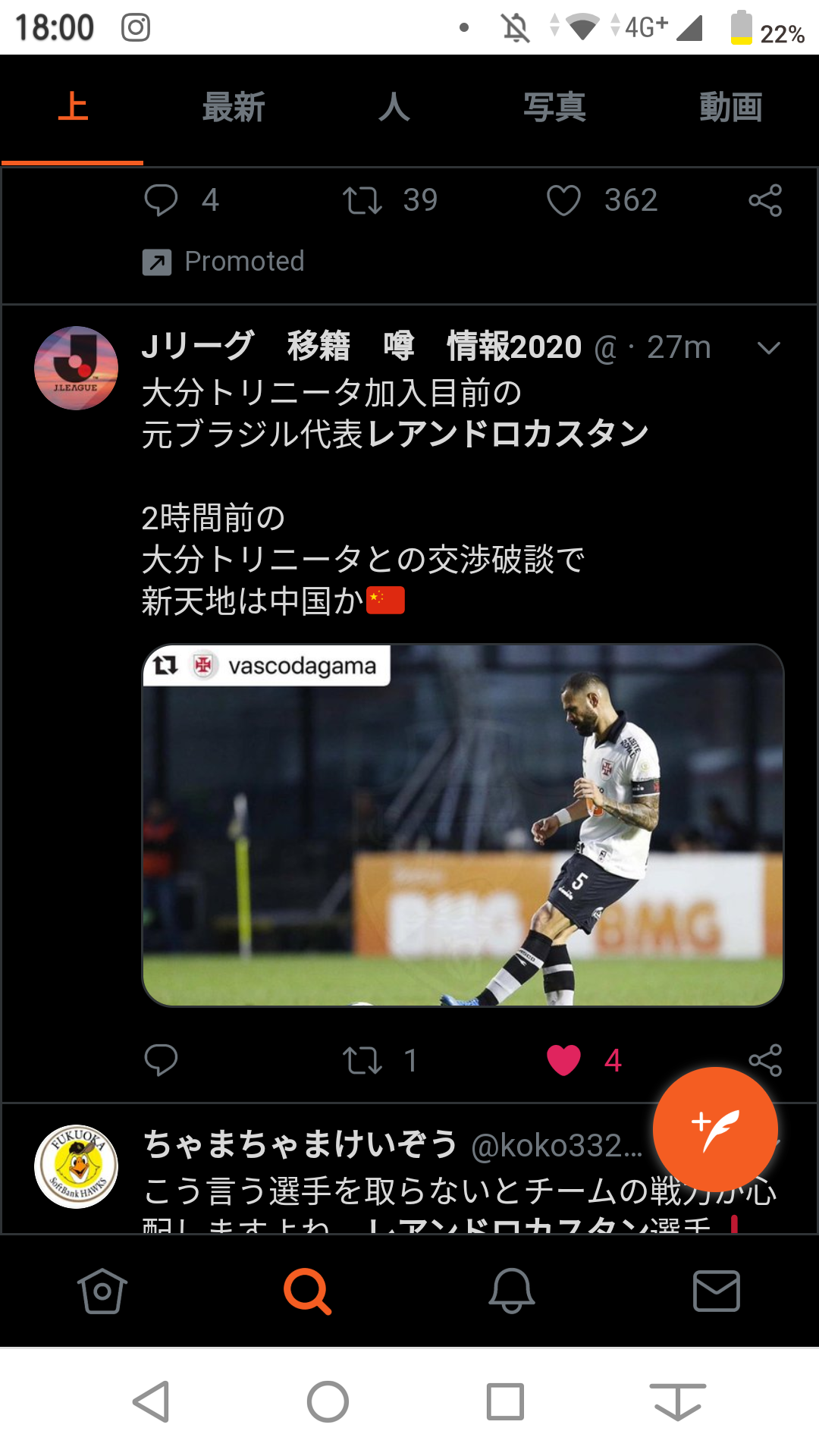The height and width of the screenshot is (1456, 819).
Task: Open the vascodagama photo in the tweet
Action: [x=463, y=825]
